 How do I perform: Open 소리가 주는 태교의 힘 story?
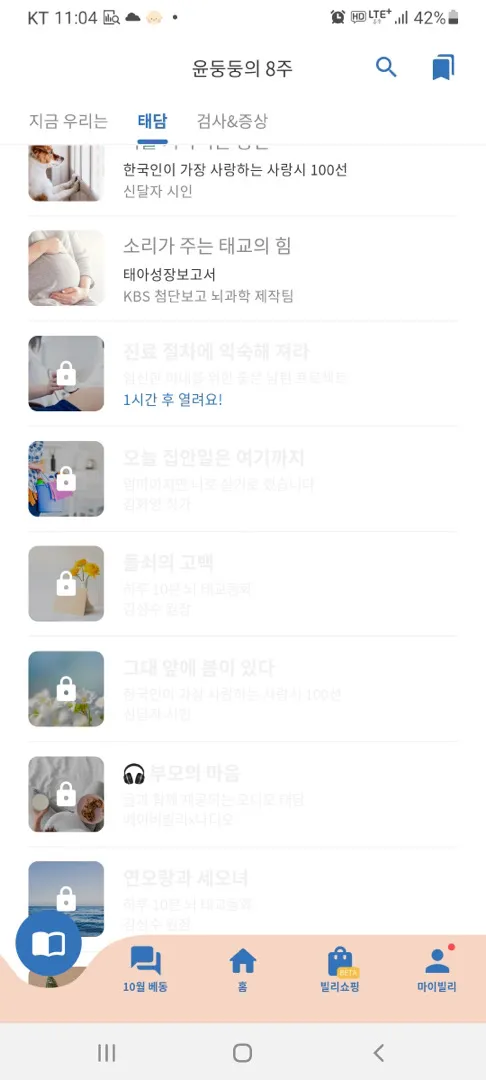[x=242, y=268]
